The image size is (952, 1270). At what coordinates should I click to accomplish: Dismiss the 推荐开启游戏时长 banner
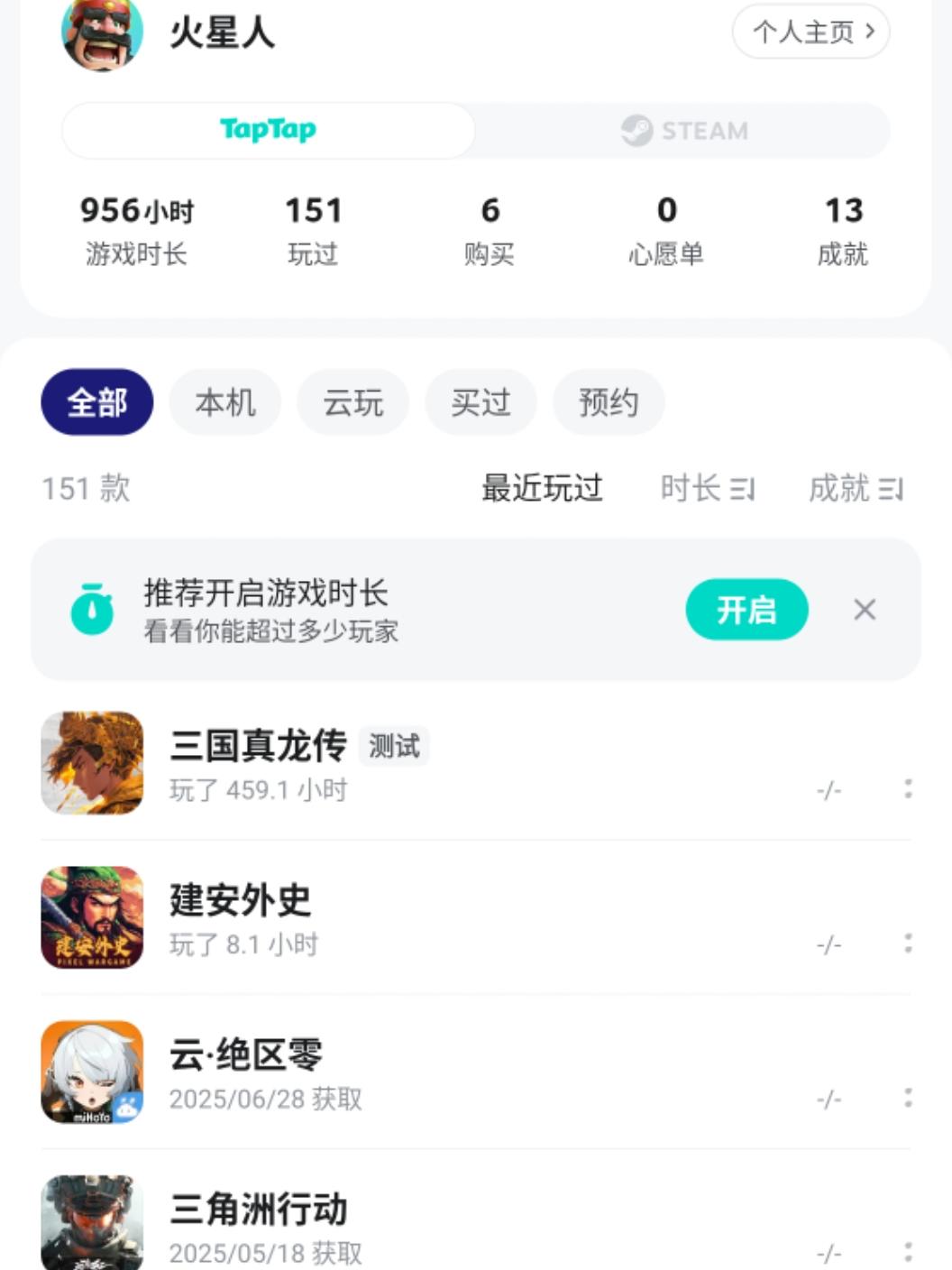[x=865, y=610]
